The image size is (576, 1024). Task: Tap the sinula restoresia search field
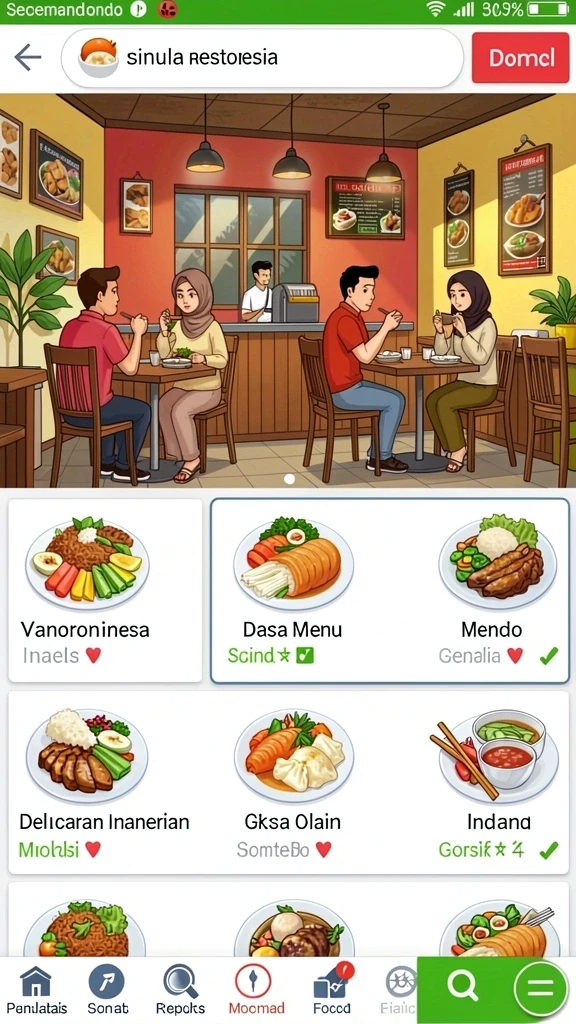click(x=263, y=58)
